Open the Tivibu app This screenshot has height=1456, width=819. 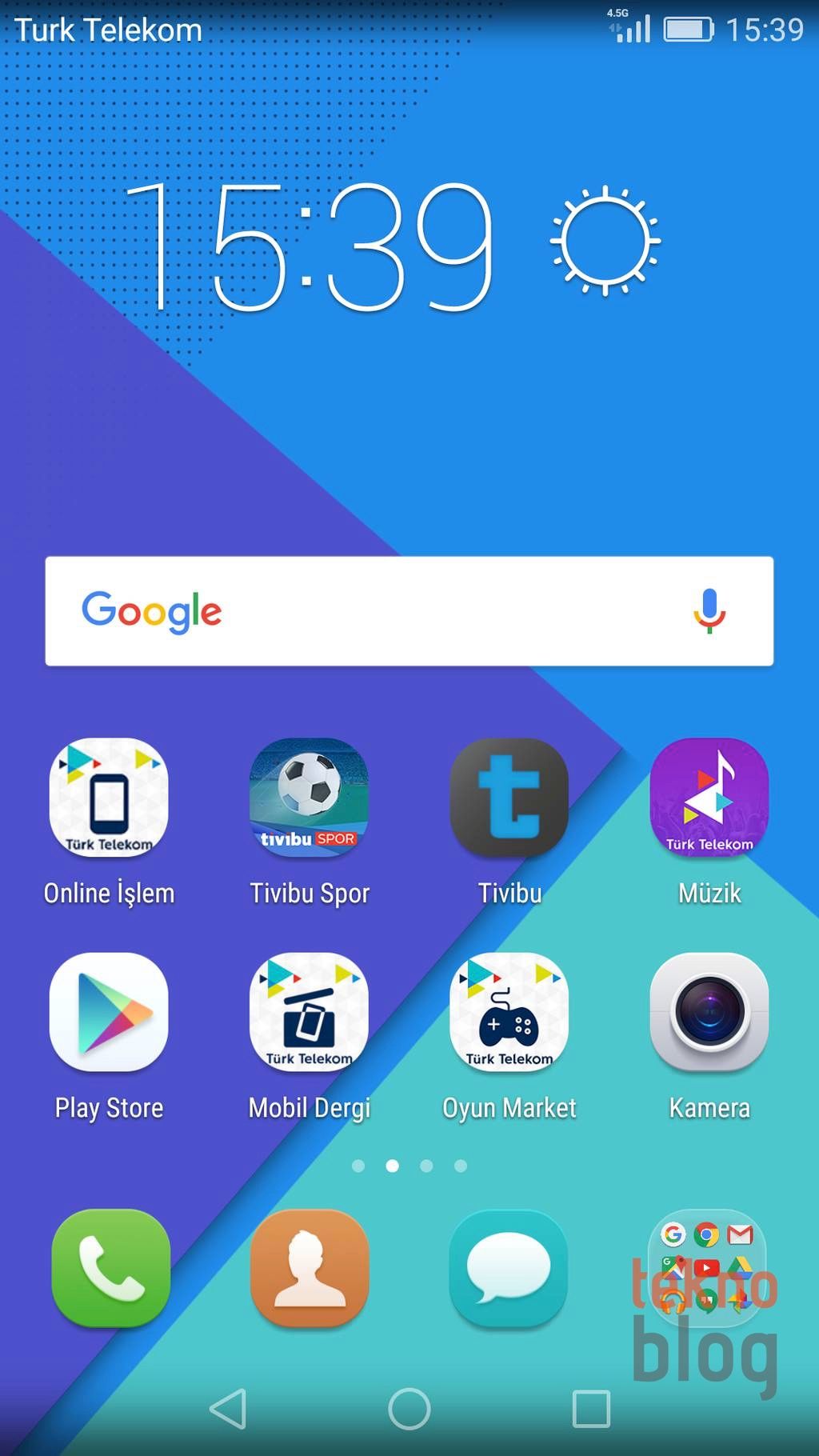(x=509, y=798)
